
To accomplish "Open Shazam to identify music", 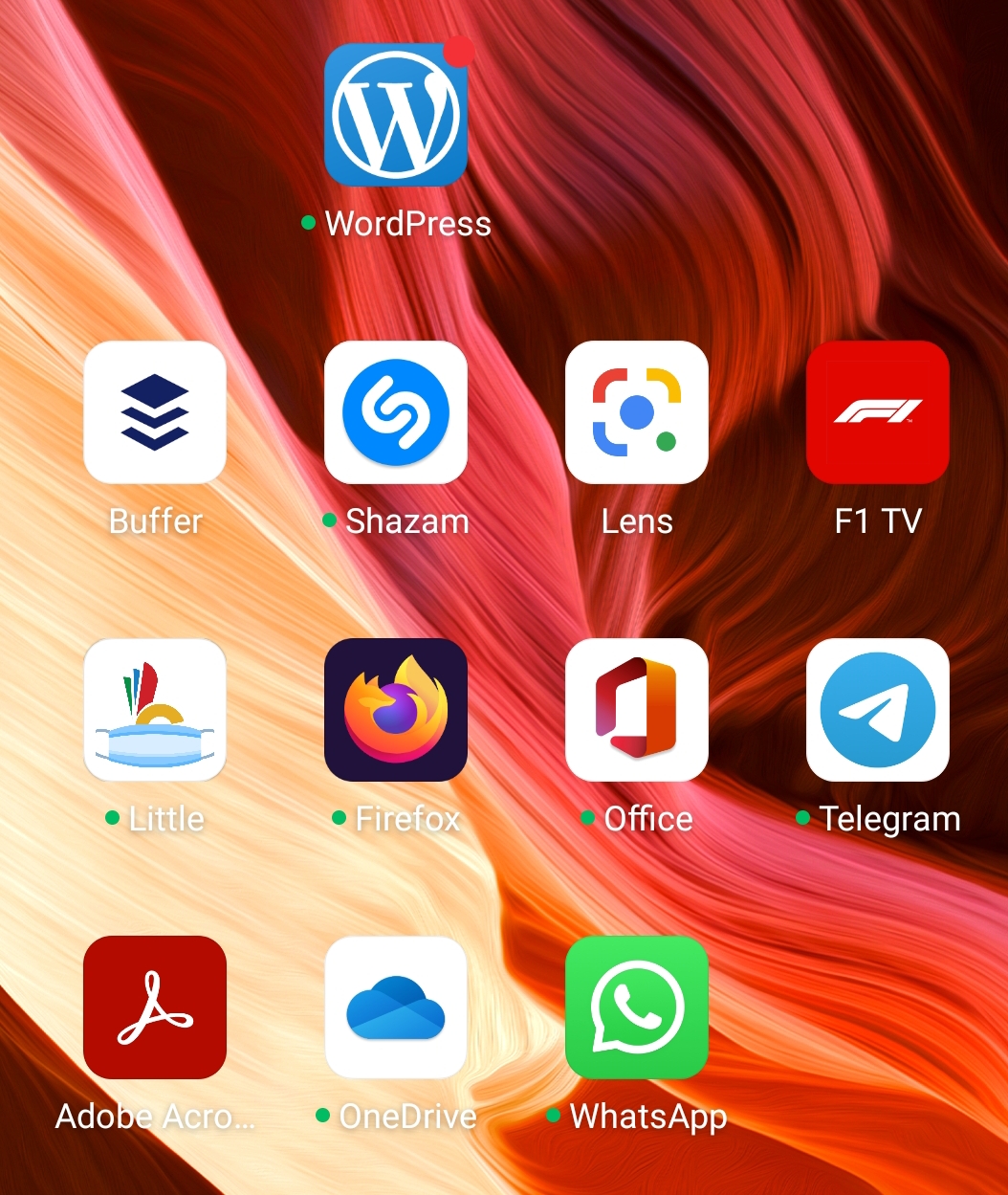I will [x=396, y=412].
